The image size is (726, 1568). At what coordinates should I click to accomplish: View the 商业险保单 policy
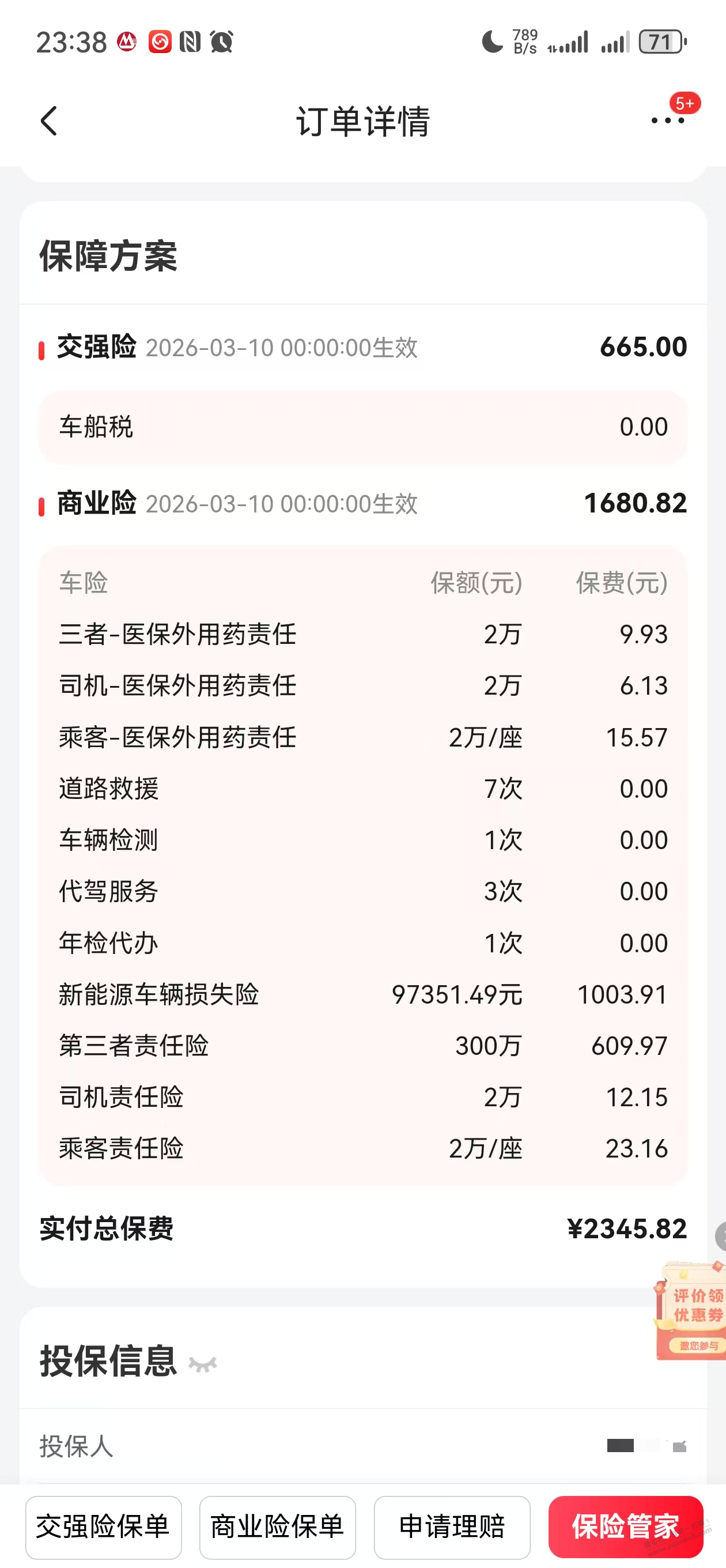tap(278, 1526)
